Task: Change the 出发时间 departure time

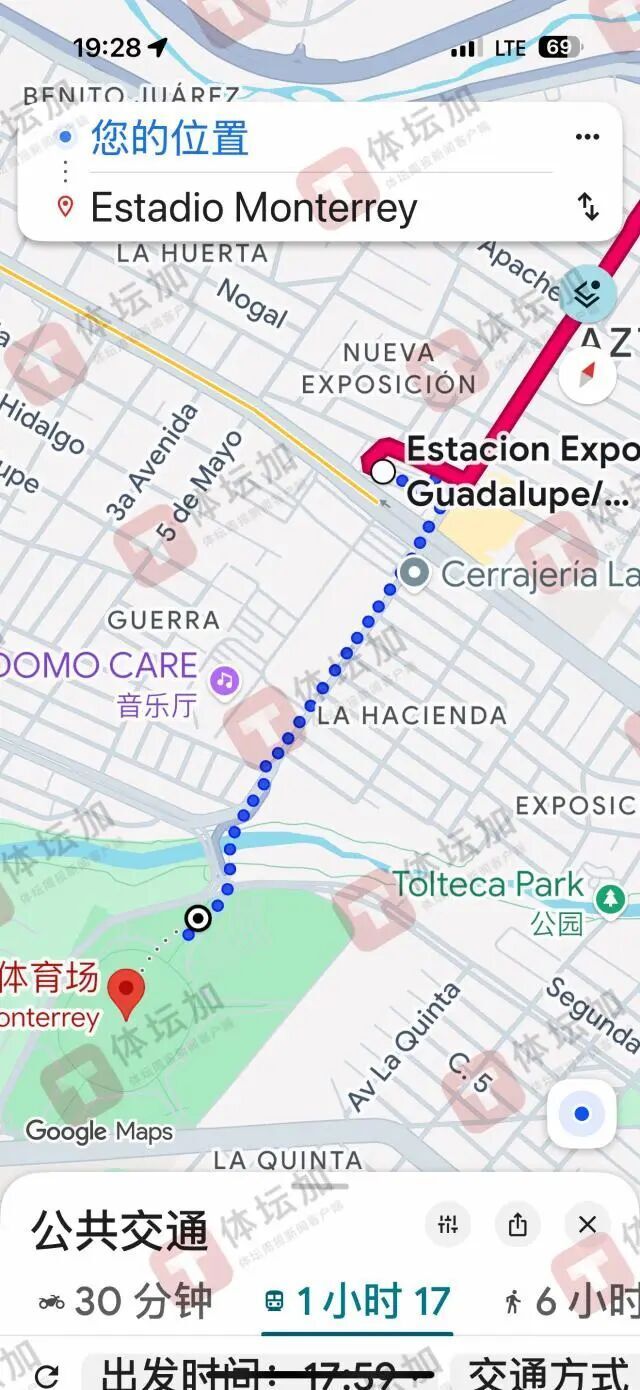Action: (266, 1372)
